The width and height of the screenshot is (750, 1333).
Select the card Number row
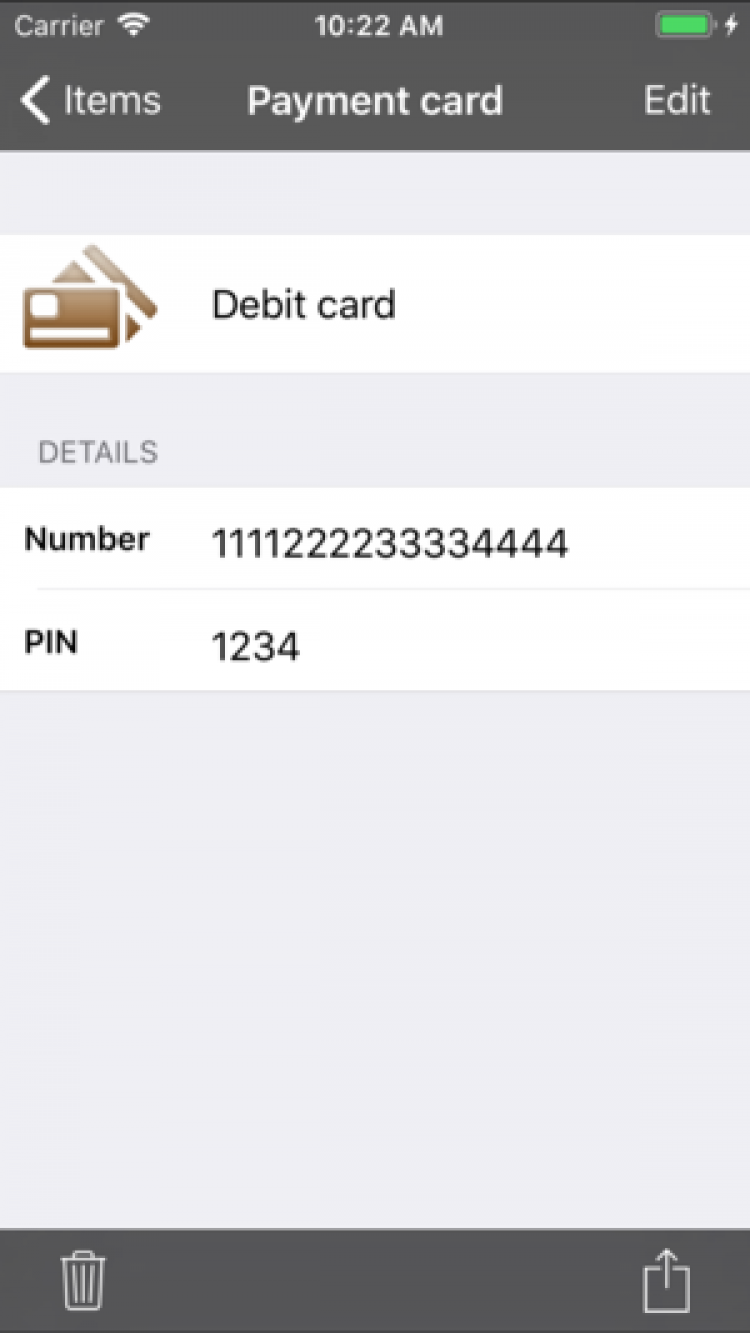pos(375,541)
